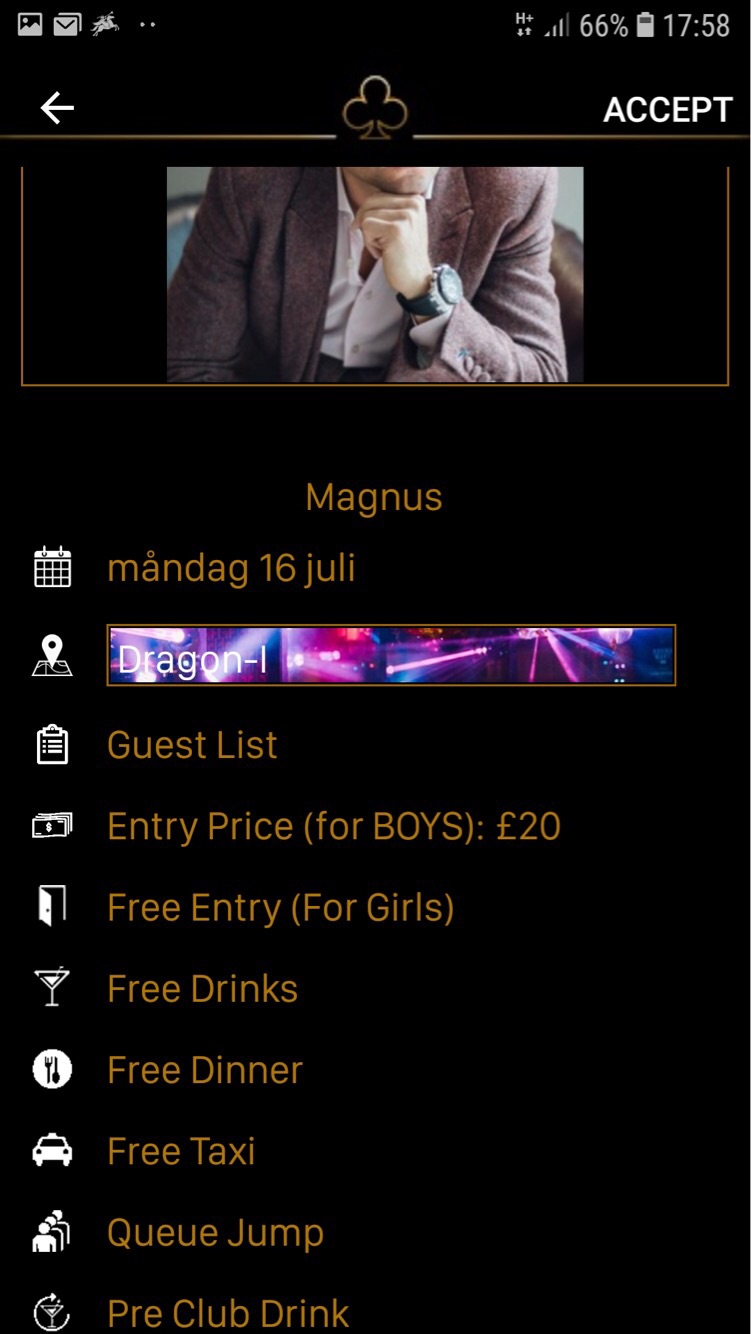The image size is (751, 1334).
Task: Go back using the arrow icon
Action: [57, 108]
